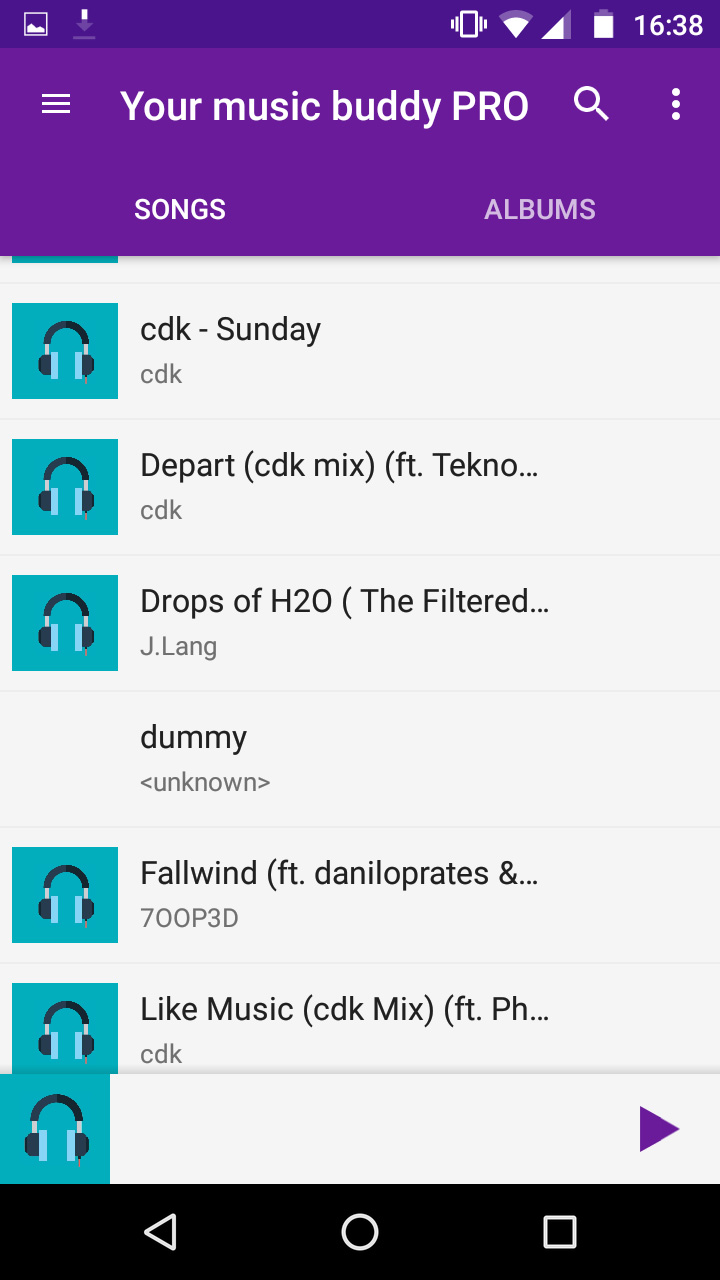Switch to the Albums tab
Viewport: 720px width, 1280px height.
[x=540, y=209]
